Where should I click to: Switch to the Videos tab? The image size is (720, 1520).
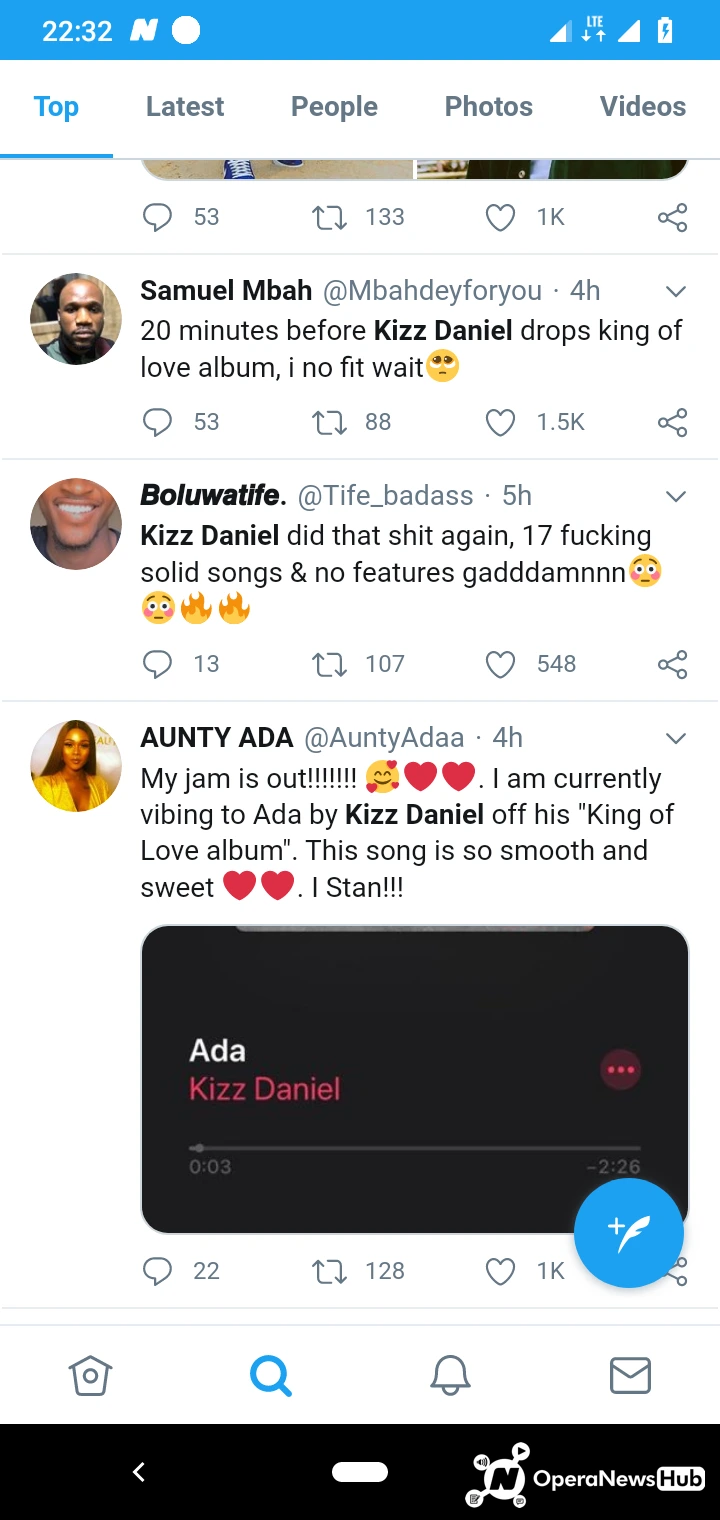point(642,107)
